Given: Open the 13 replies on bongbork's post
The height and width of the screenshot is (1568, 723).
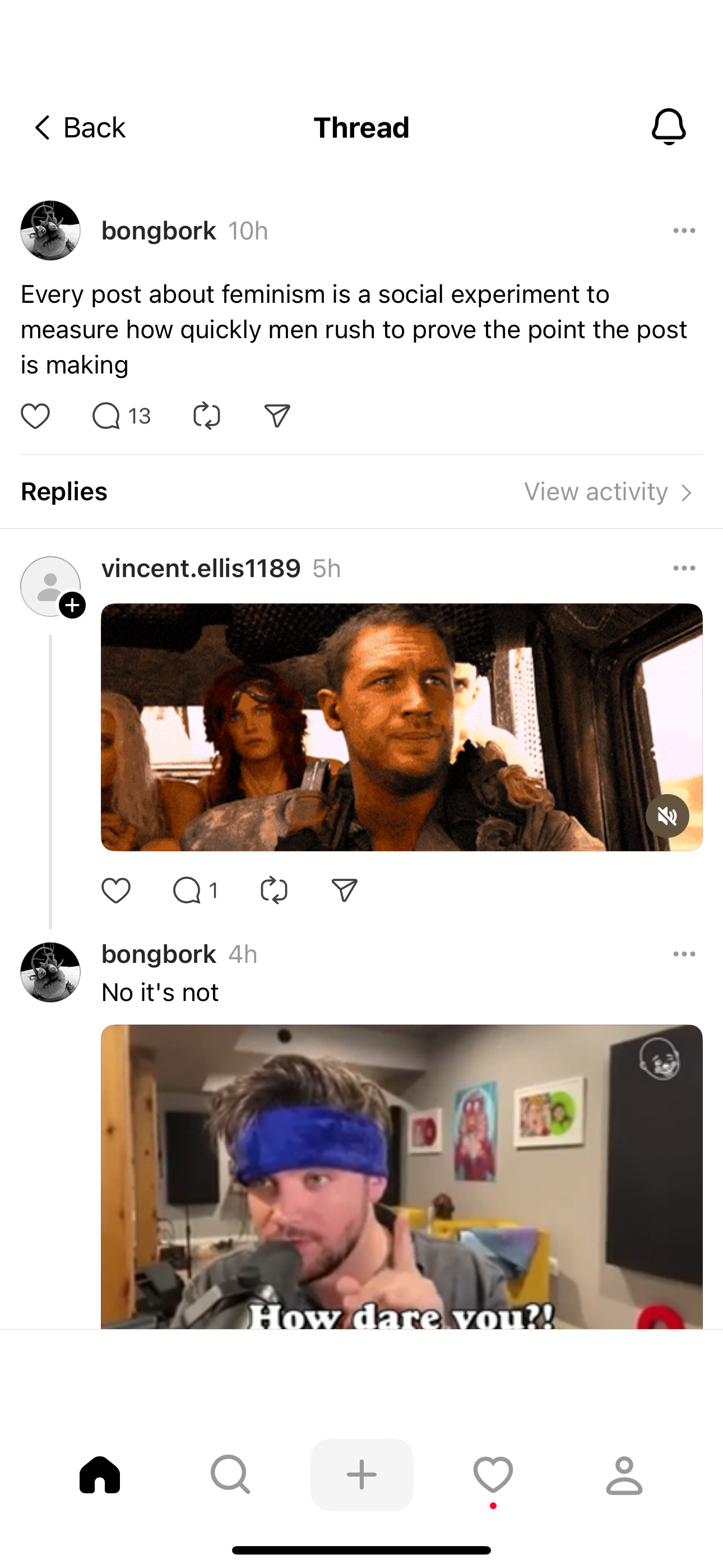Looking at the screenshot, I should pos(121,416).
